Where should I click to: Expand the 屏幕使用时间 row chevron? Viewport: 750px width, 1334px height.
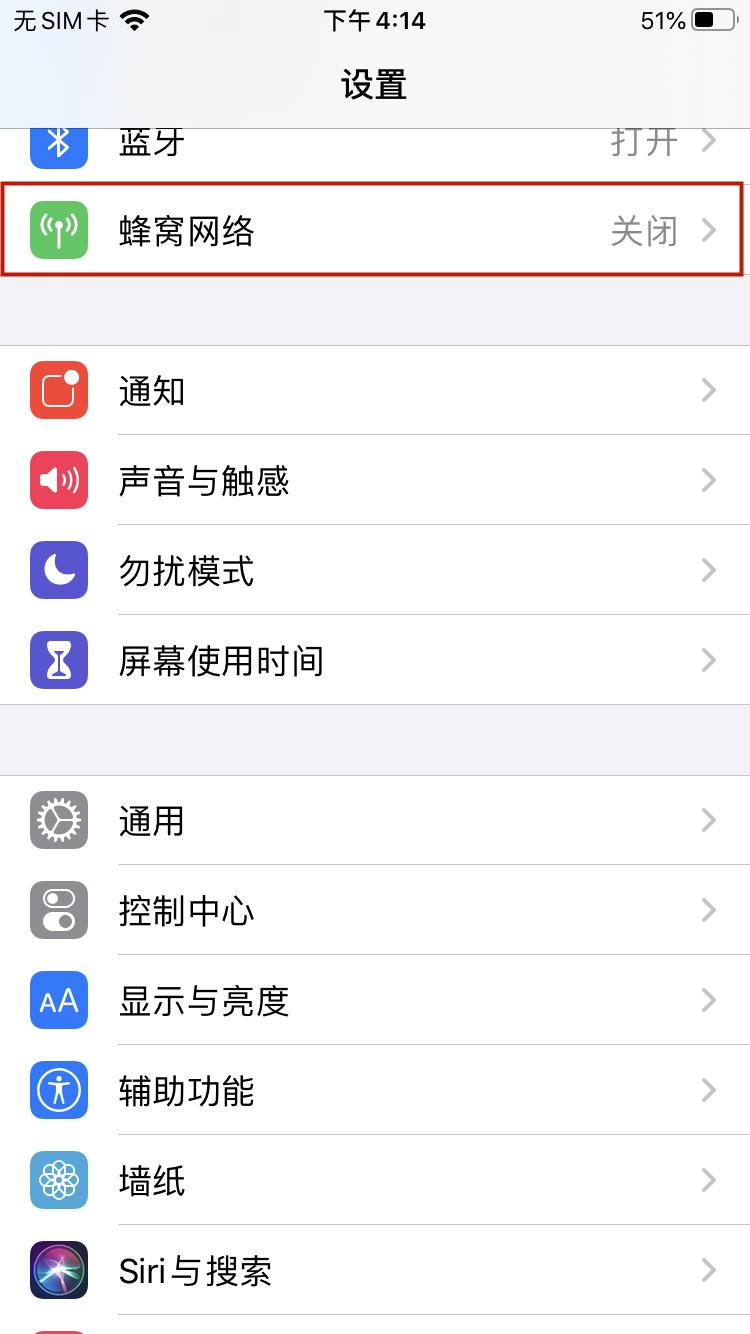(710, 660)
